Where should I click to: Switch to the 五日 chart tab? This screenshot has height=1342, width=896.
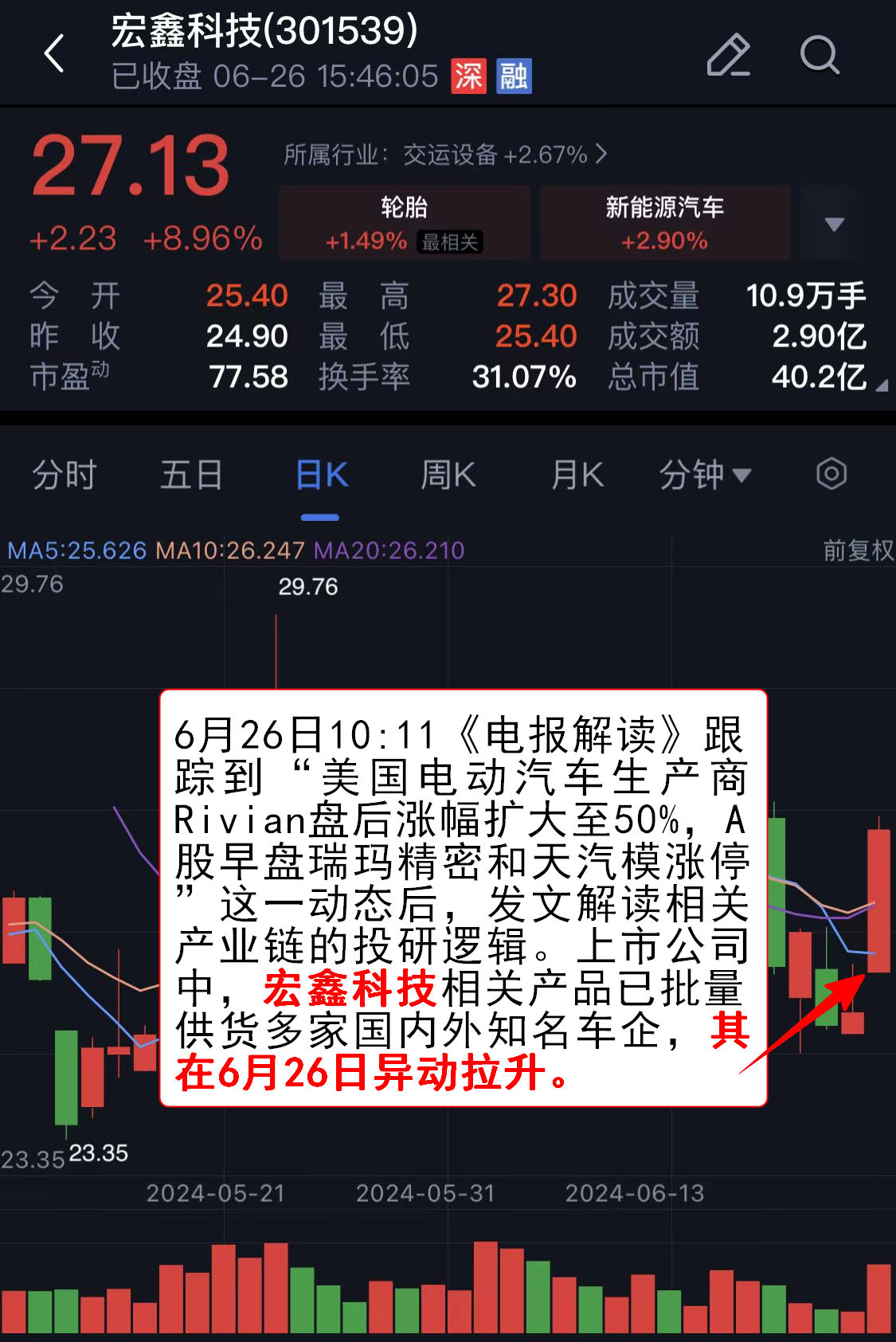[191, 475]
